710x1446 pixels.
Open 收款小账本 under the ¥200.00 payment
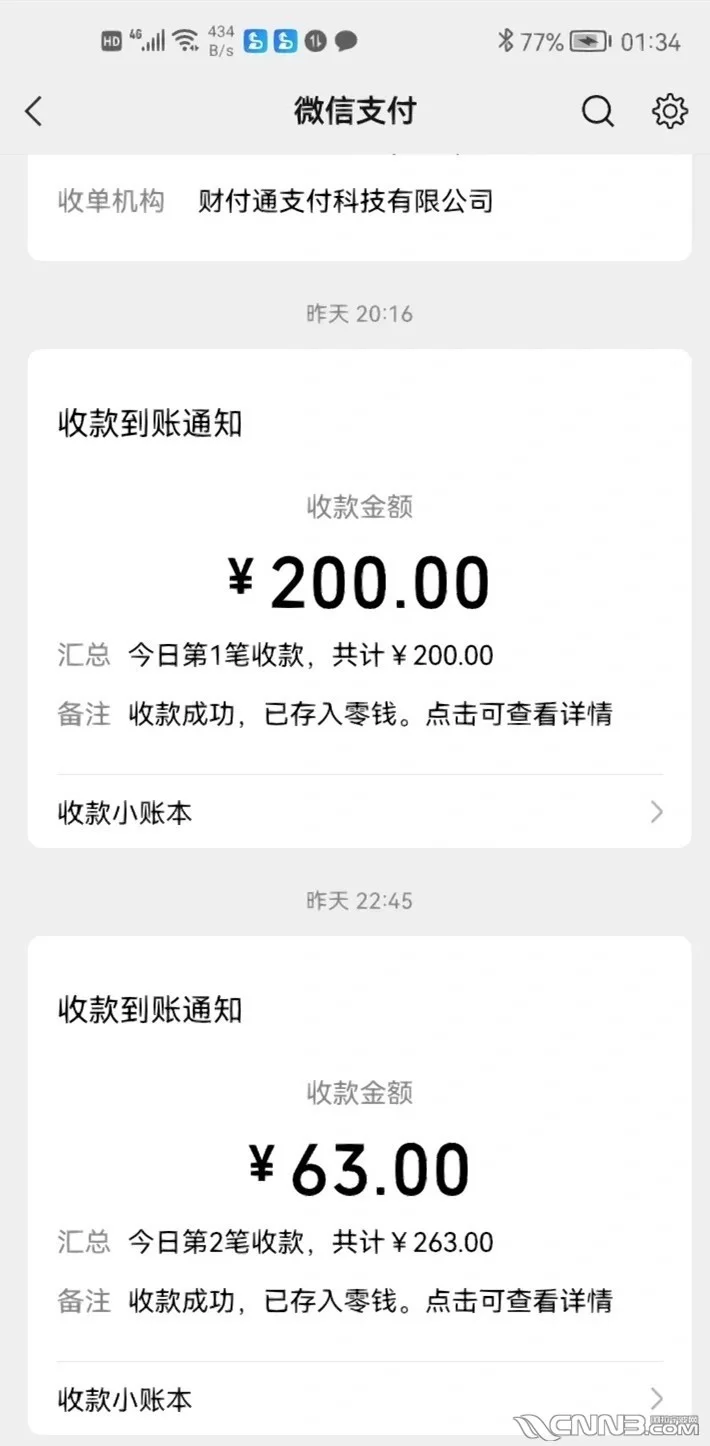[x=359, y=812]
